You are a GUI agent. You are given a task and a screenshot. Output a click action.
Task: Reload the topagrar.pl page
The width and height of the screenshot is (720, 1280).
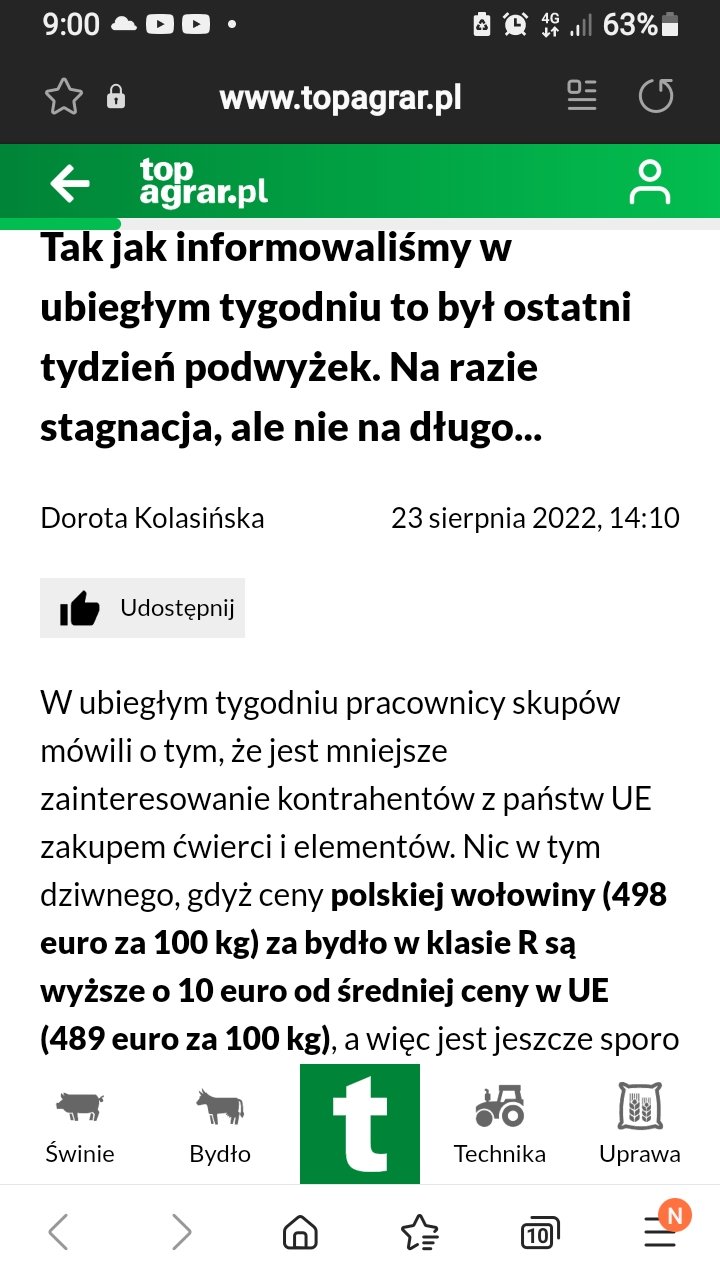pyautogui.click(x=656, y=97)
